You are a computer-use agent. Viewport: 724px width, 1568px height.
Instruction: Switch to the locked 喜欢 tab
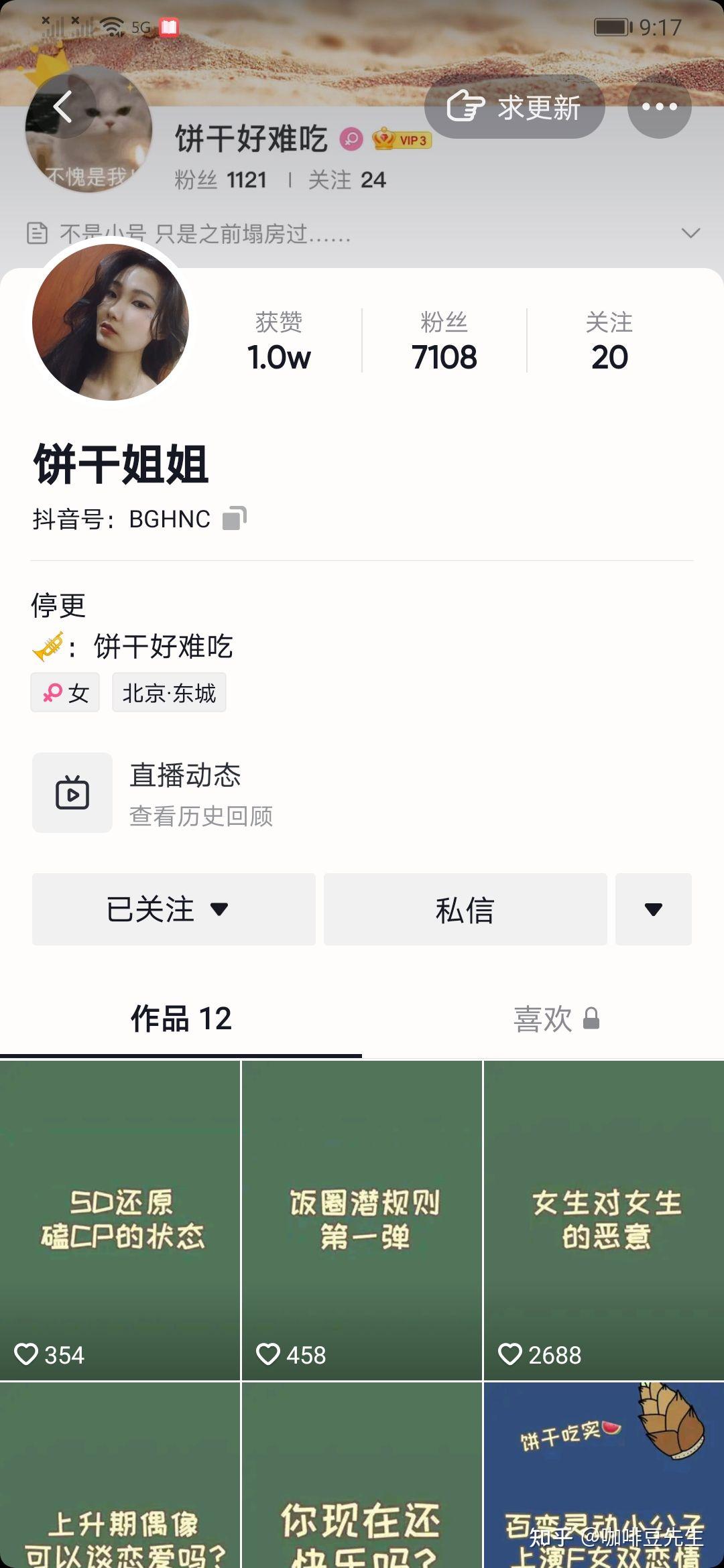pyautogui.click(x=555, y=1019)
